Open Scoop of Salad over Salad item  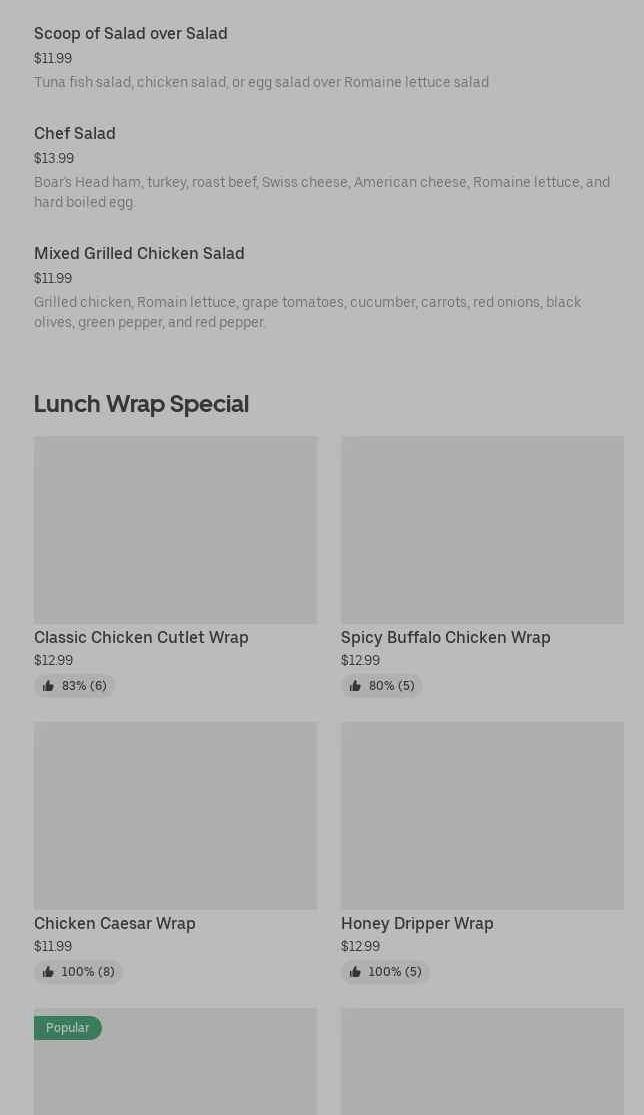tap(131, 34)
